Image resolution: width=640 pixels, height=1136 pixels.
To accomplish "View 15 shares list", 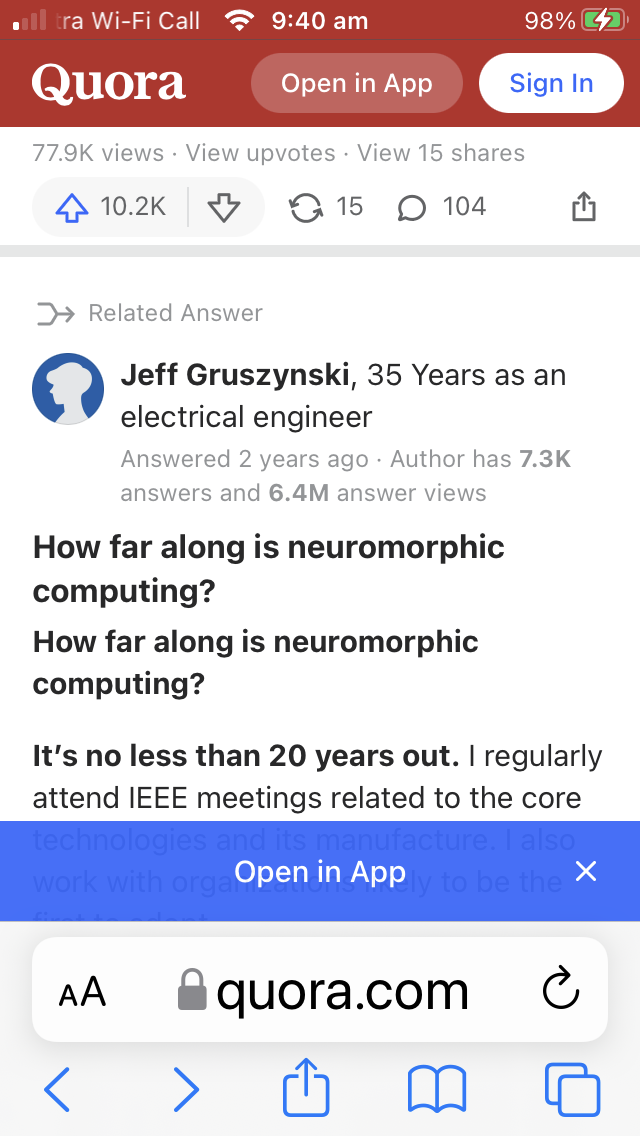I will pos(441,153).
